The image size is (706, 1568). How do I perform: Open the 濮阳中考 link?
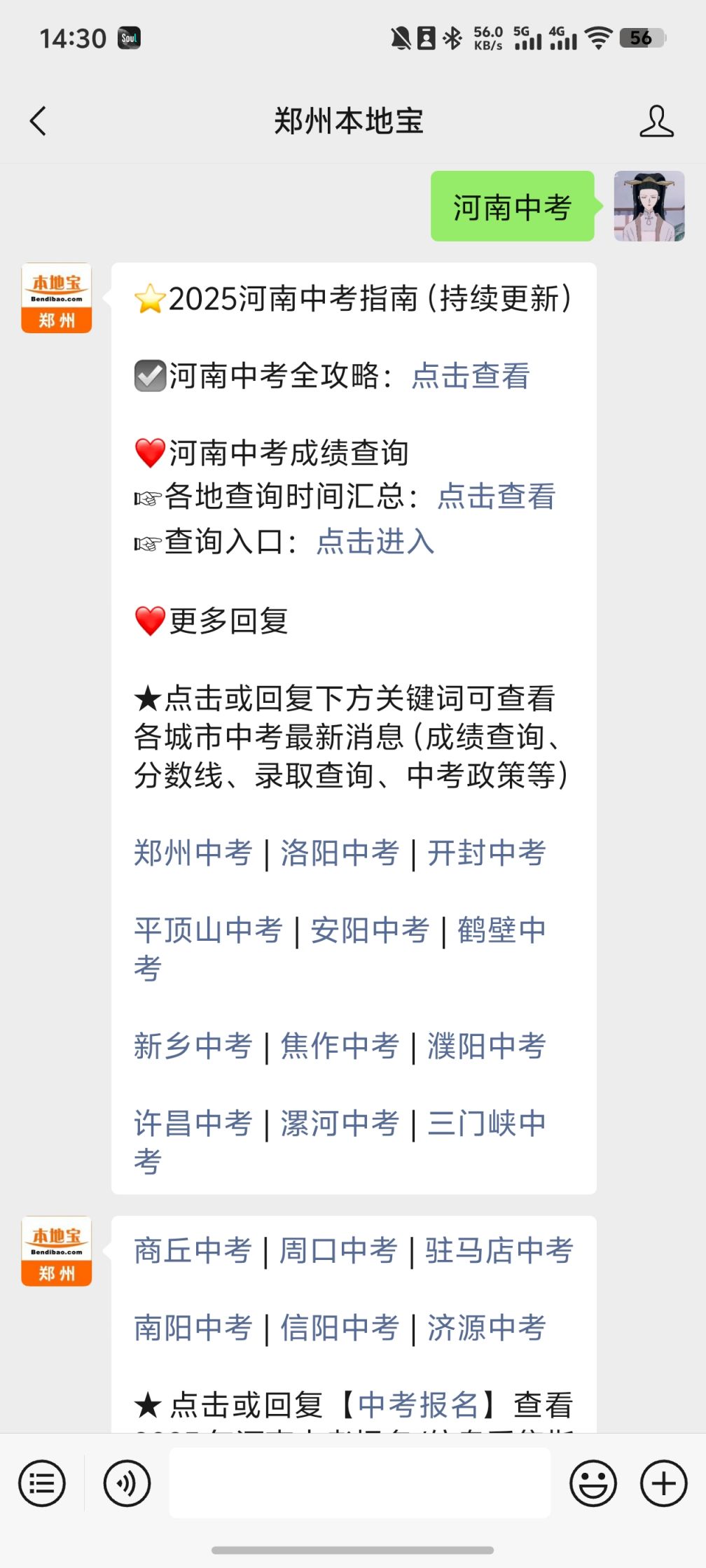point(486,1046)
